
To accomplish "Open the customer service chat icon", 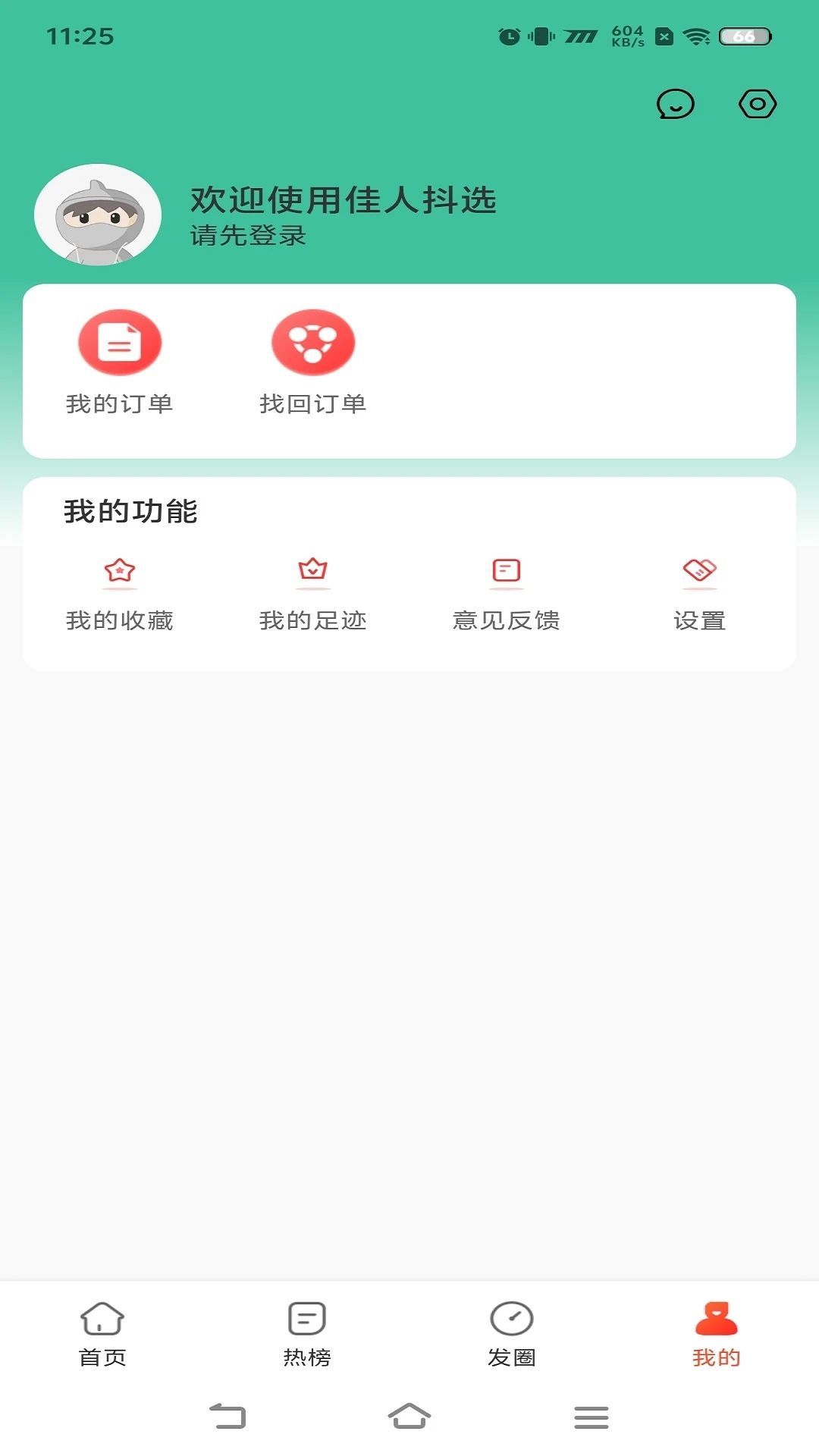I will pos(675,104).
